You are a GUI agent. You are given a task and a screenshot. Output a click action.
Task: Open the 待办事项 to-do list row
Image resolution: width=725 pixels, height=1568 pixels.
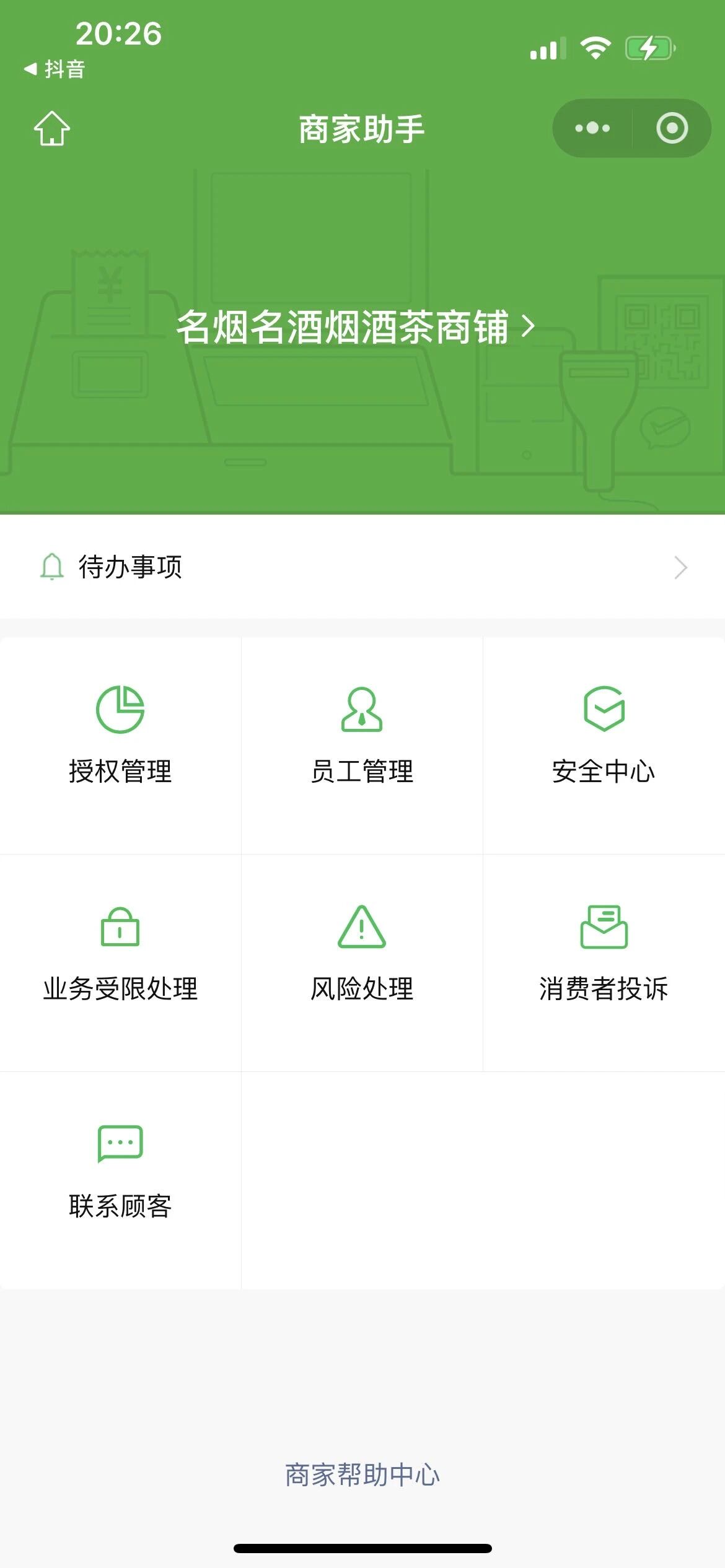click(x=362, y=567)
